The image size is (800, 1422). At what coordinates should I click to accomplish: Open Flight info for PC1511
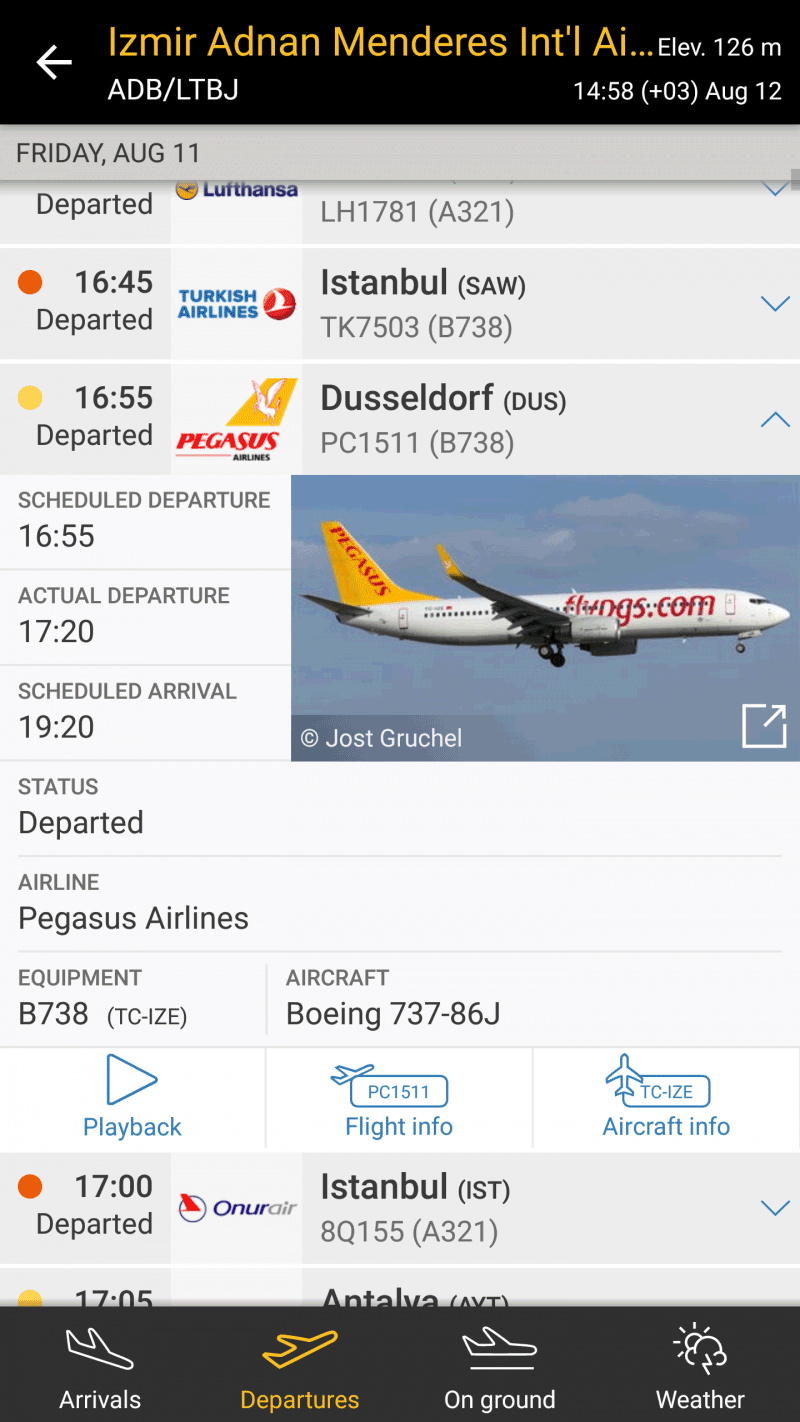(399, 1098)
